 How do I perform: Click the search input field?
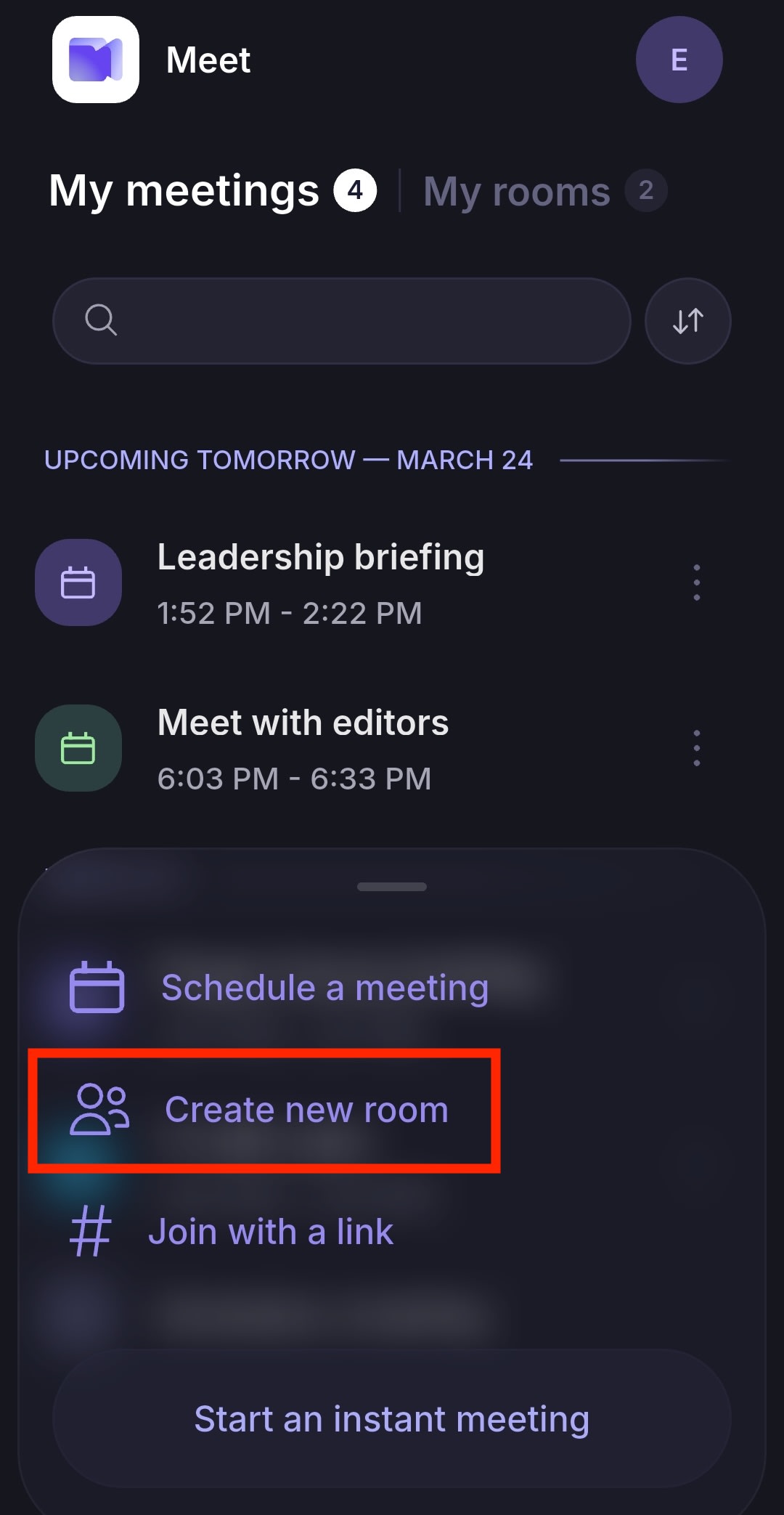point(341,320)
